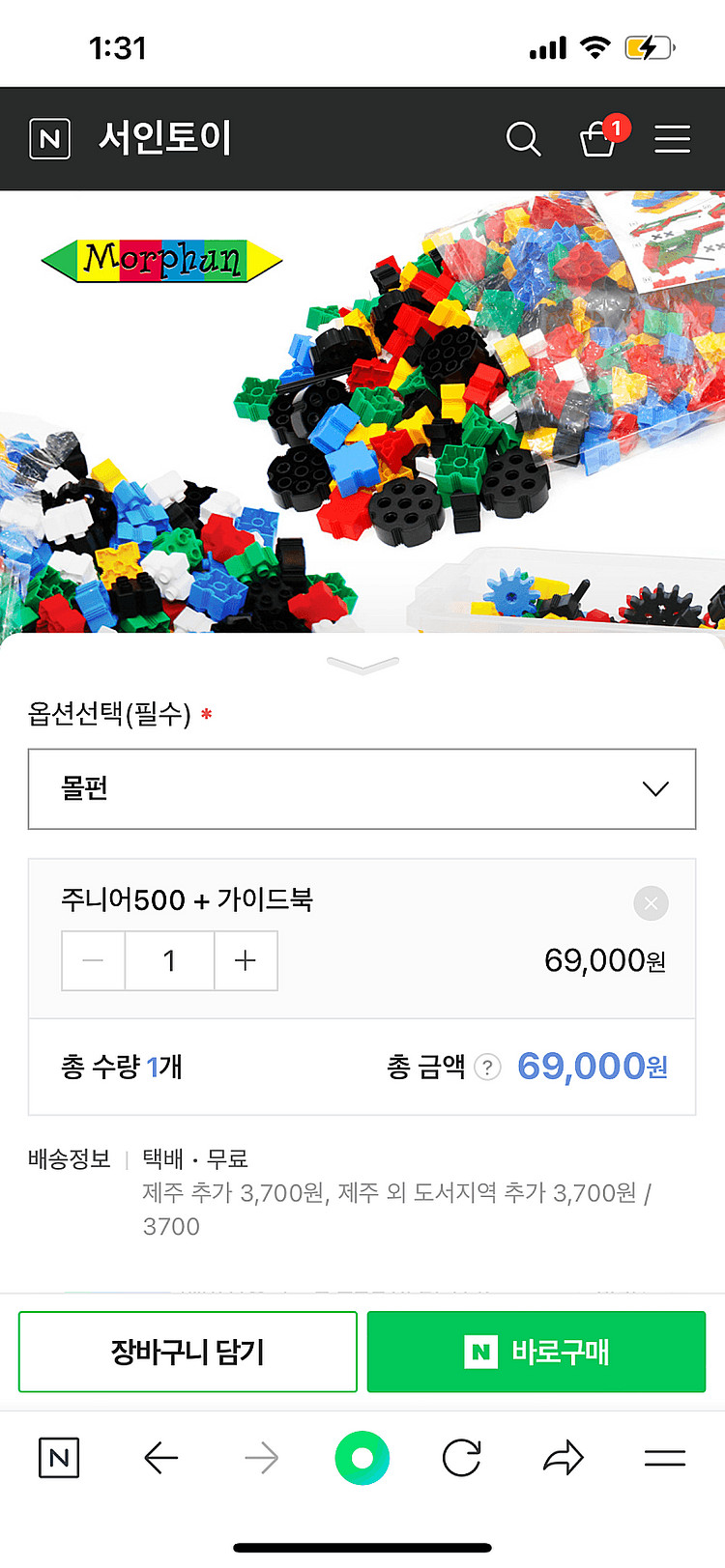Reload the current page
Screen dimensions: 725x1568
(x=462, y=1458)
